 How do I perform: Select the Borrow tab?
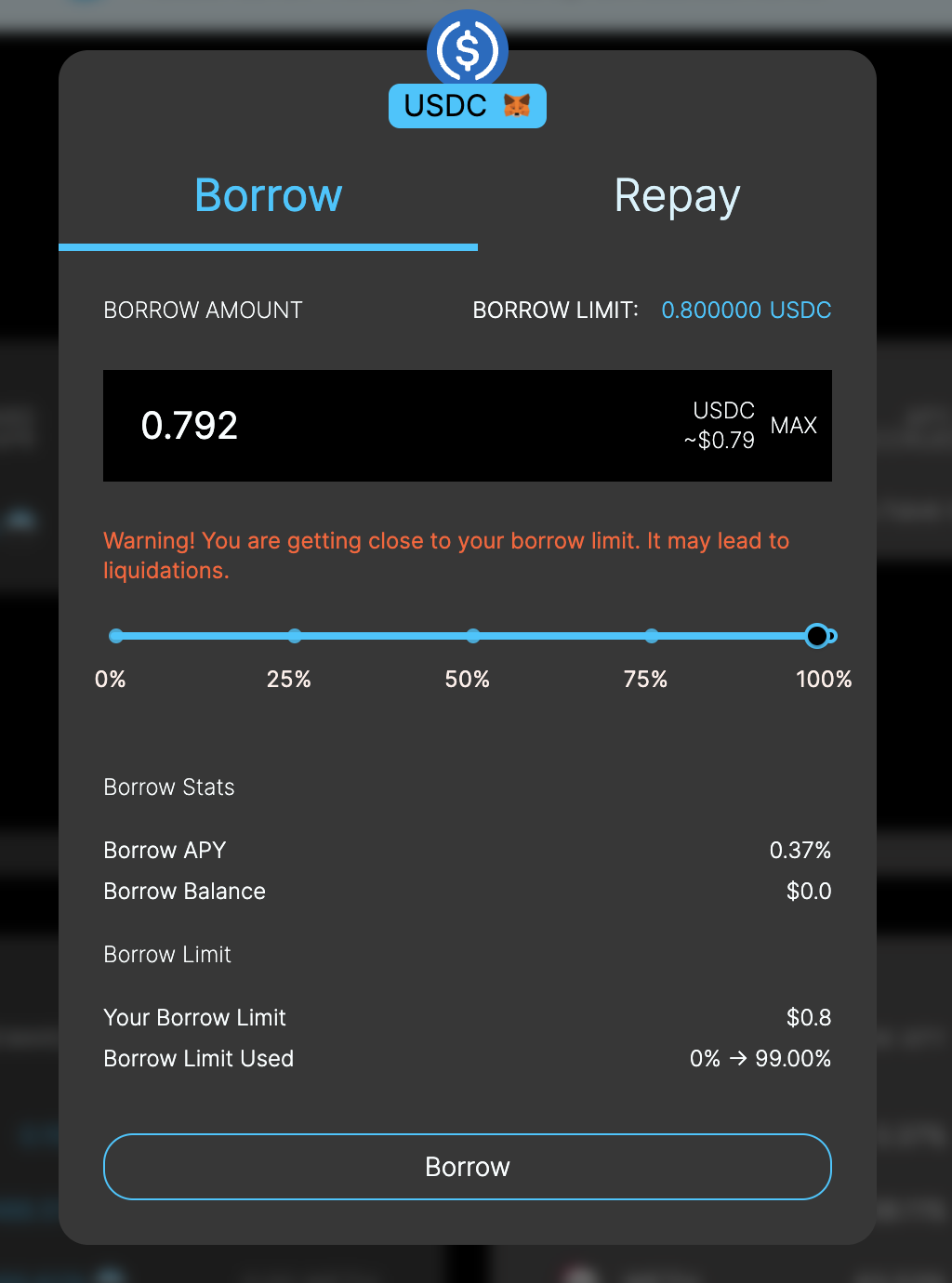(x=268, y=197)
